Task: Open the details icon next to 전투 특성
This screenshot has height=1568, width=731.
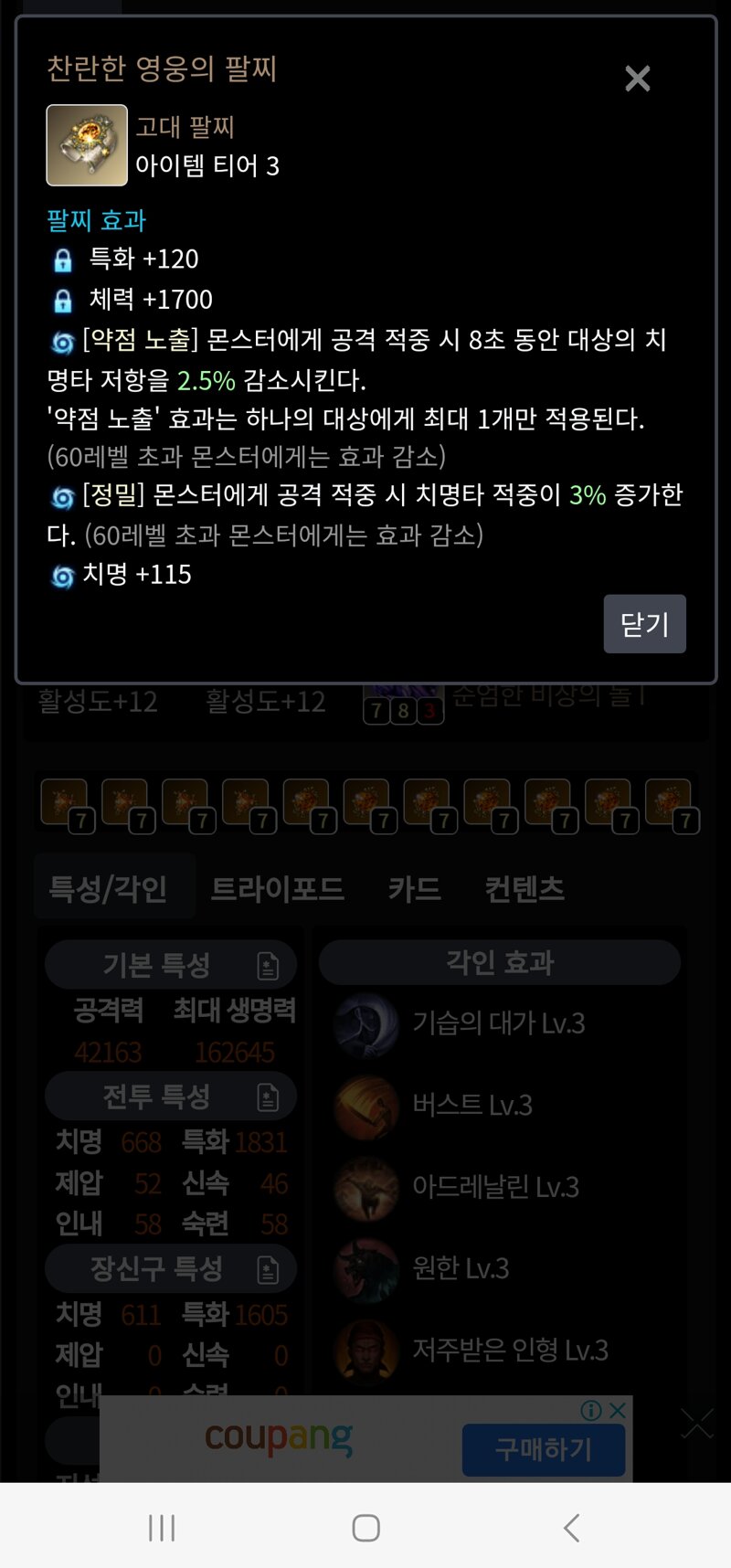Action: pos(267,1097)
